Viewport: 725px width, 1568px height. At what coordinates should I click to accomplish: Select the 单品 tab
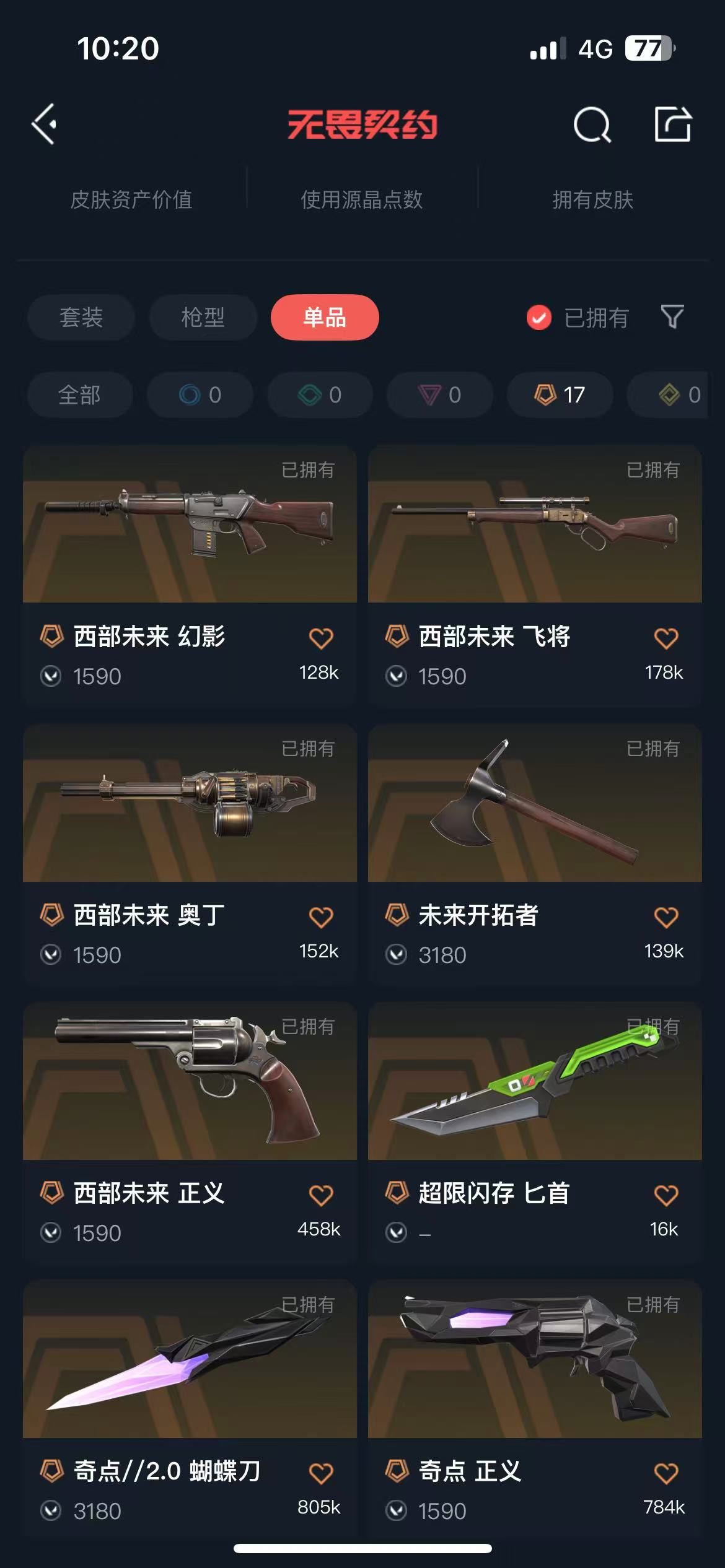[325, 318]
